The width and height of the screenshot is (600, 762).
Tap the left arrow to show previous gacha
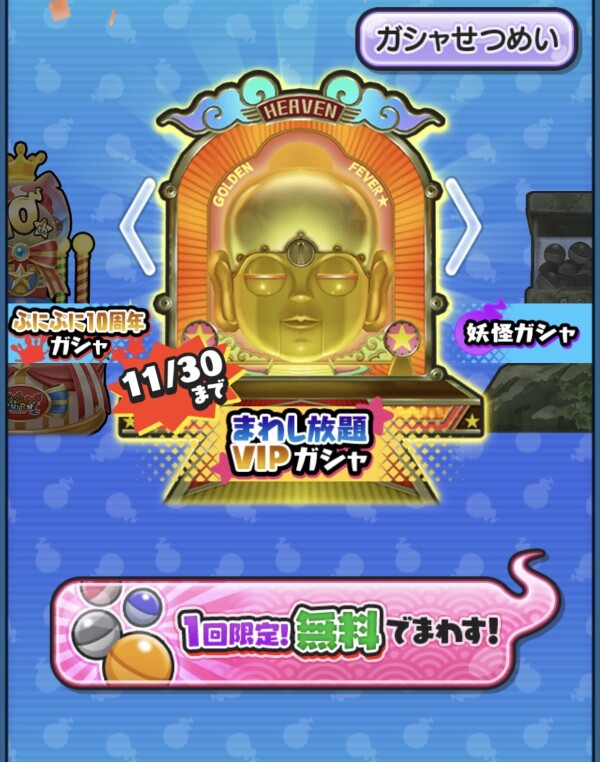(x=139, y=227)
